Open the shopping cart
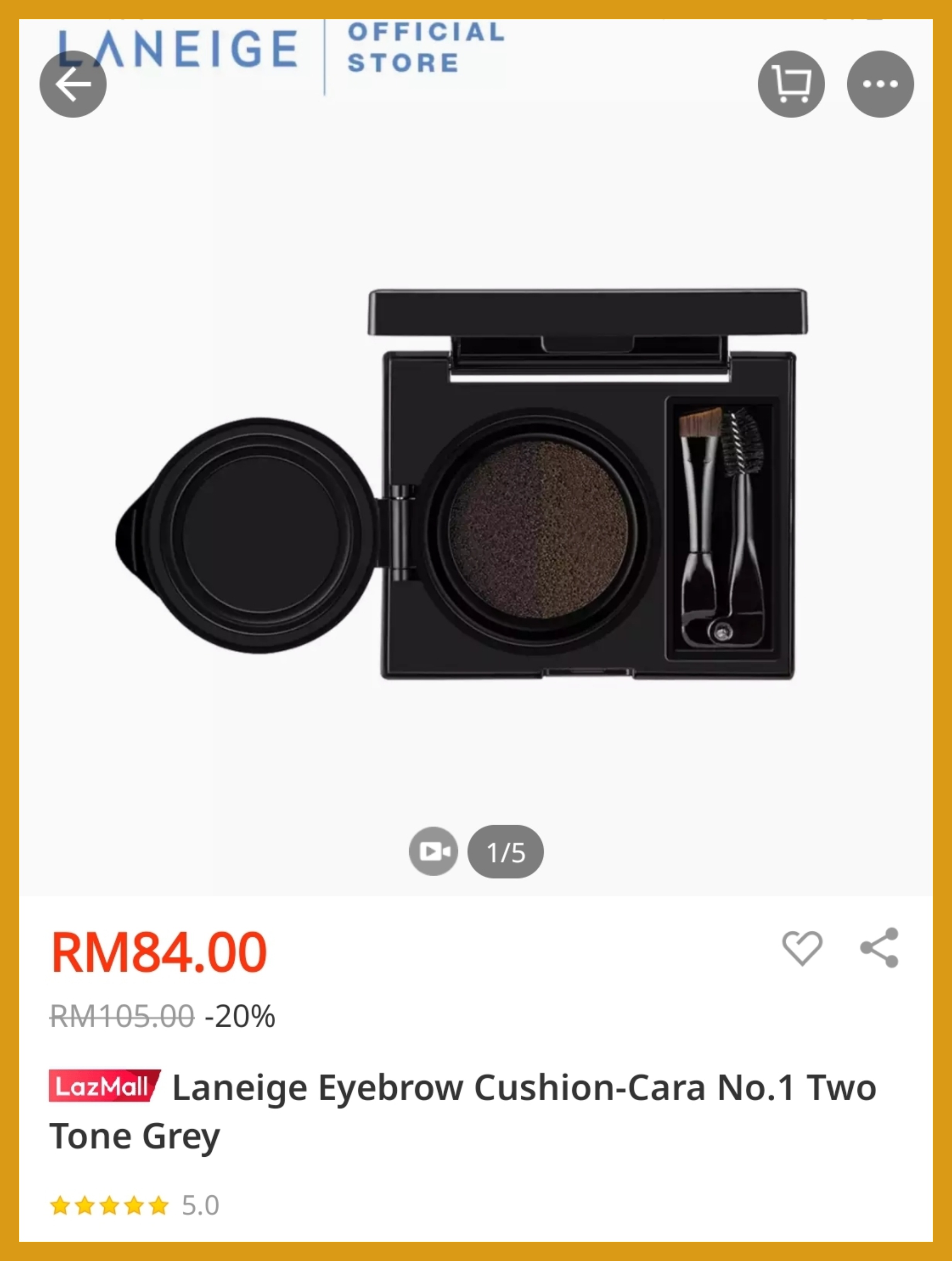The width and height of the screenshot is (952, 1261). point(790,84)
